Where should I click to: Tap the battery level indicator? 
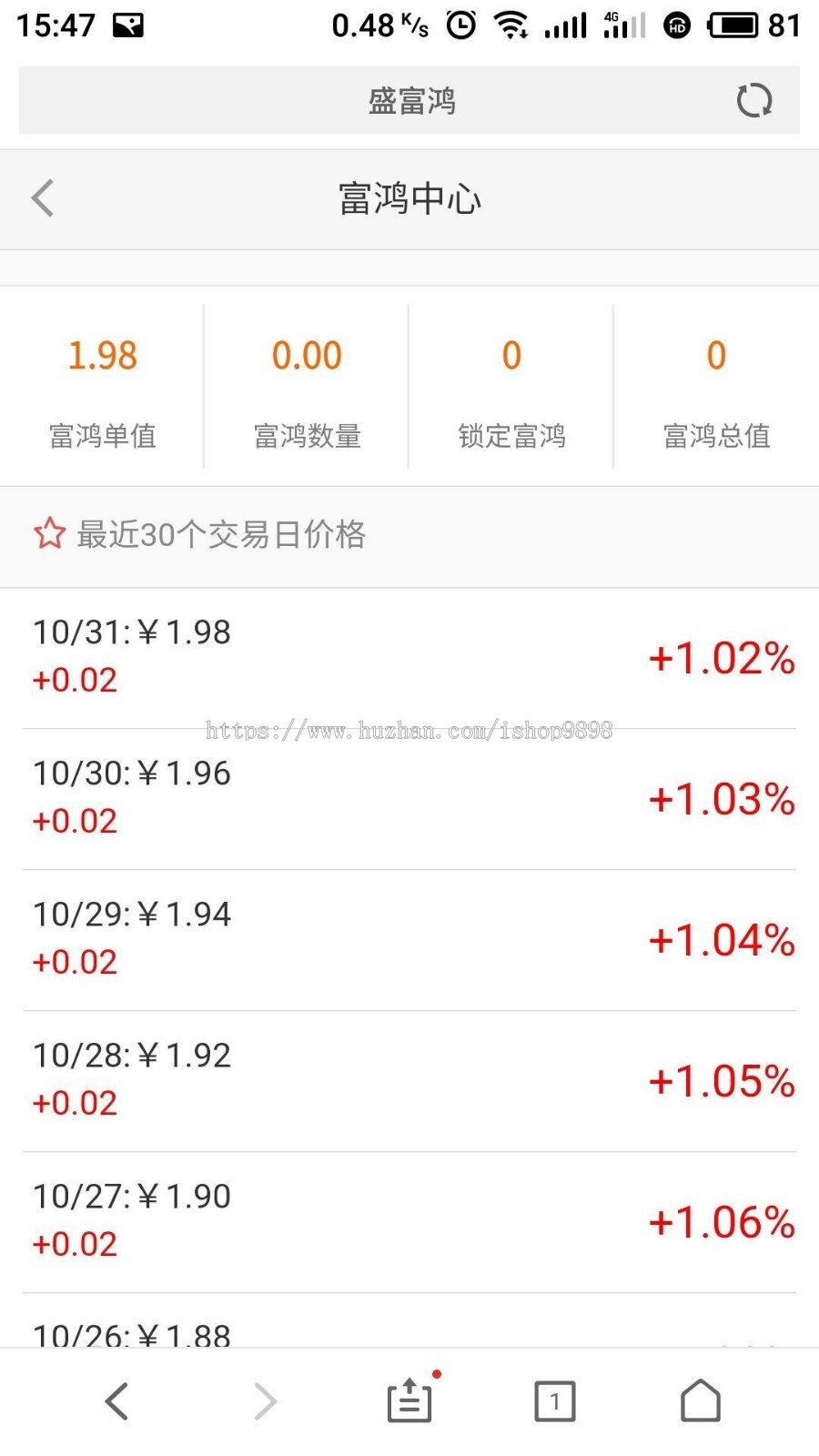[733, 25]
